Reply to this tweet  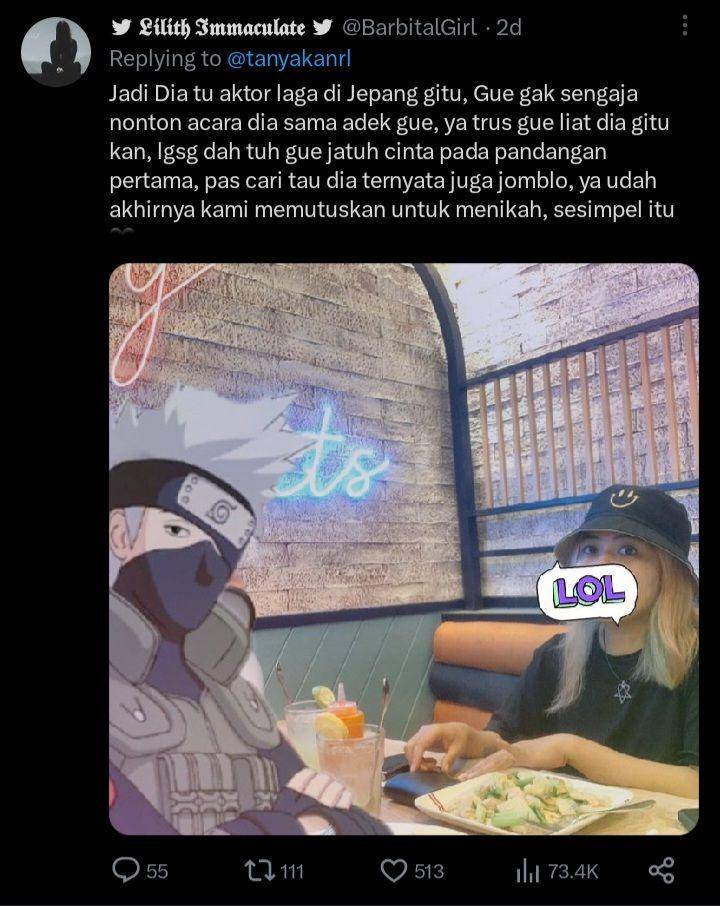coord(127,871)
